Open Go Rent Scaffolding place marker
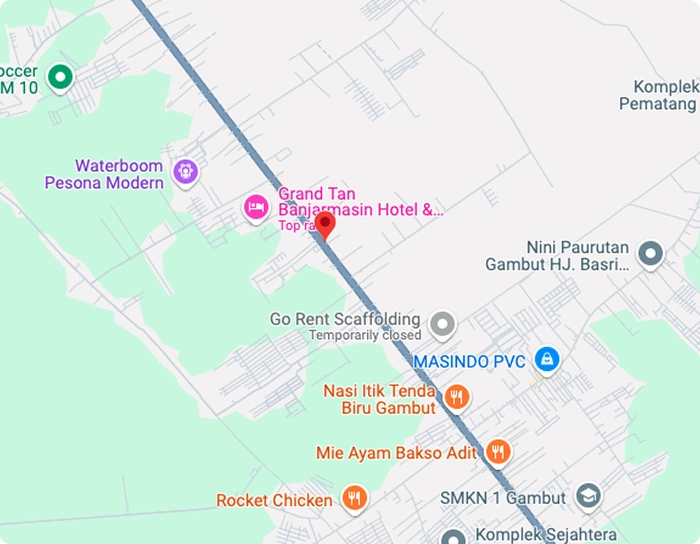Viewport: 700px width, 544px height. (442, 324)
